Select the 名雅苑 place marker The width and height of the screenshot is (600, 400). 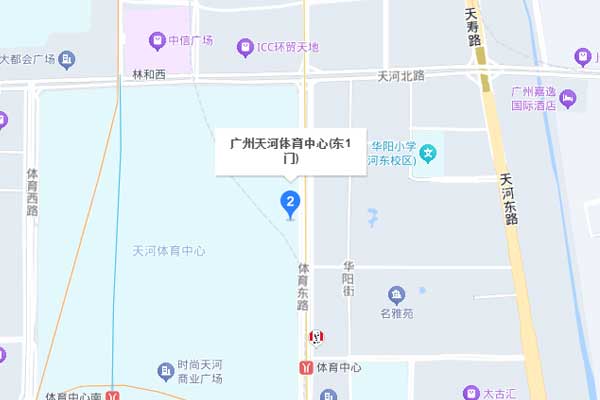click(x=397, y=294)
